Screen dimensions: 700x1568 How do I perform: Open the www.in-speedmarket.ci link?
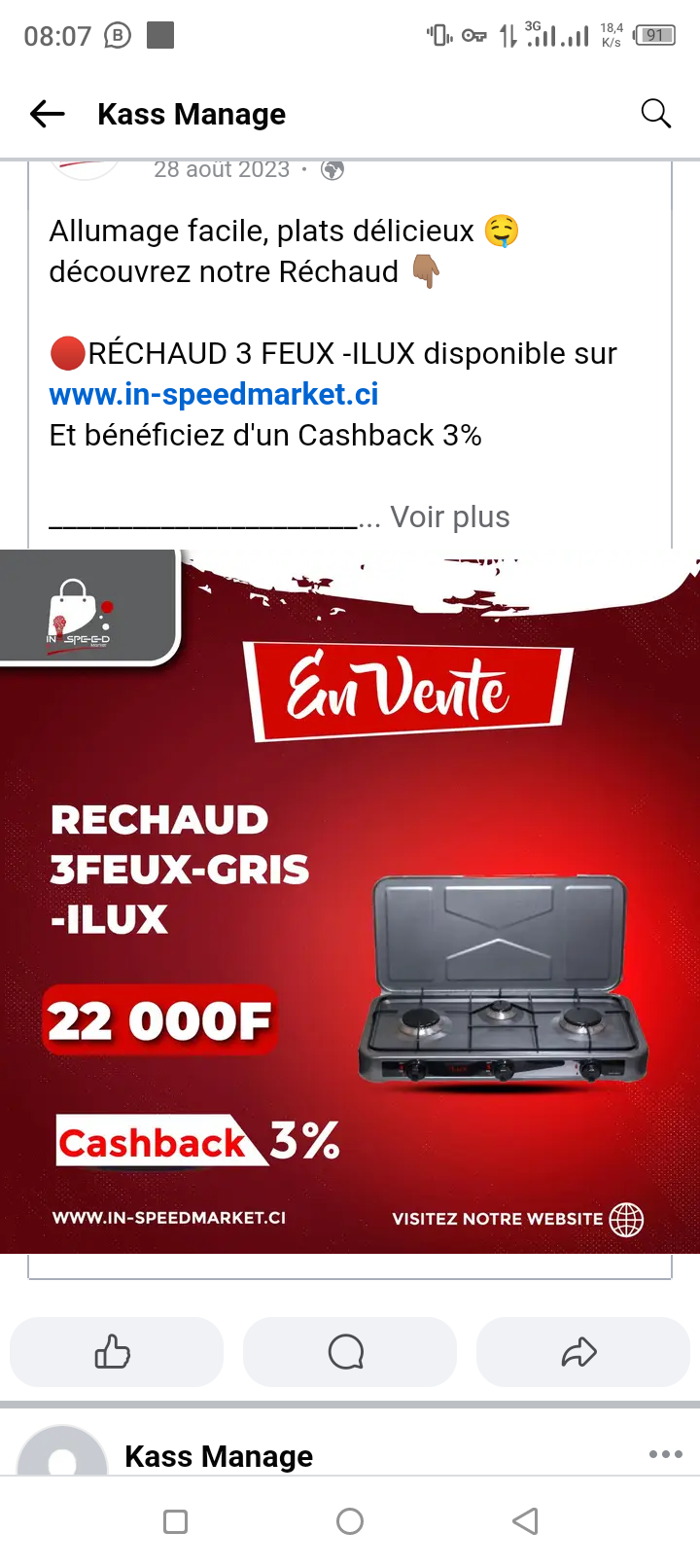coord(214,394)
